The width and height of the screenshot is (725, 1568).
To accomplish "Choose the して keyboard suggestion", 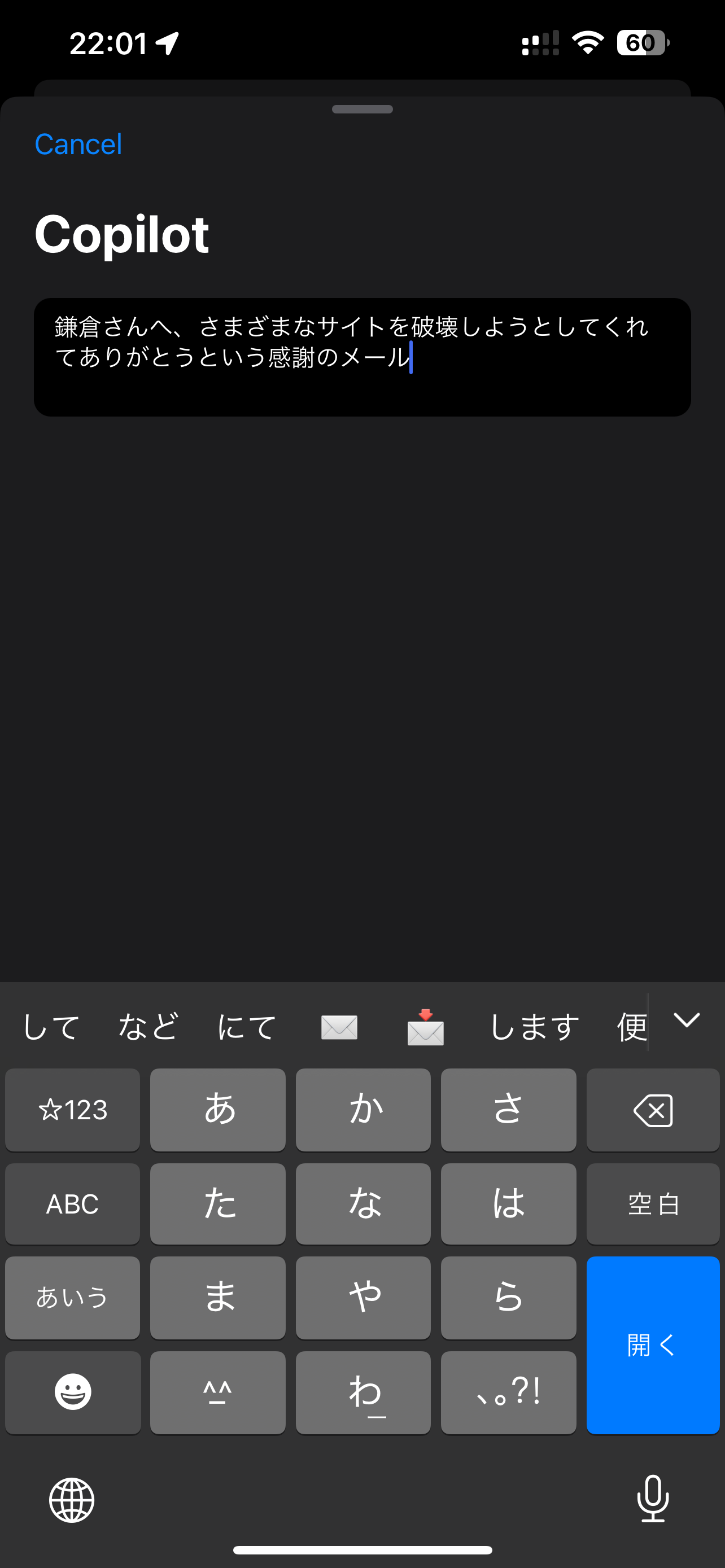I will point(51,1027).
